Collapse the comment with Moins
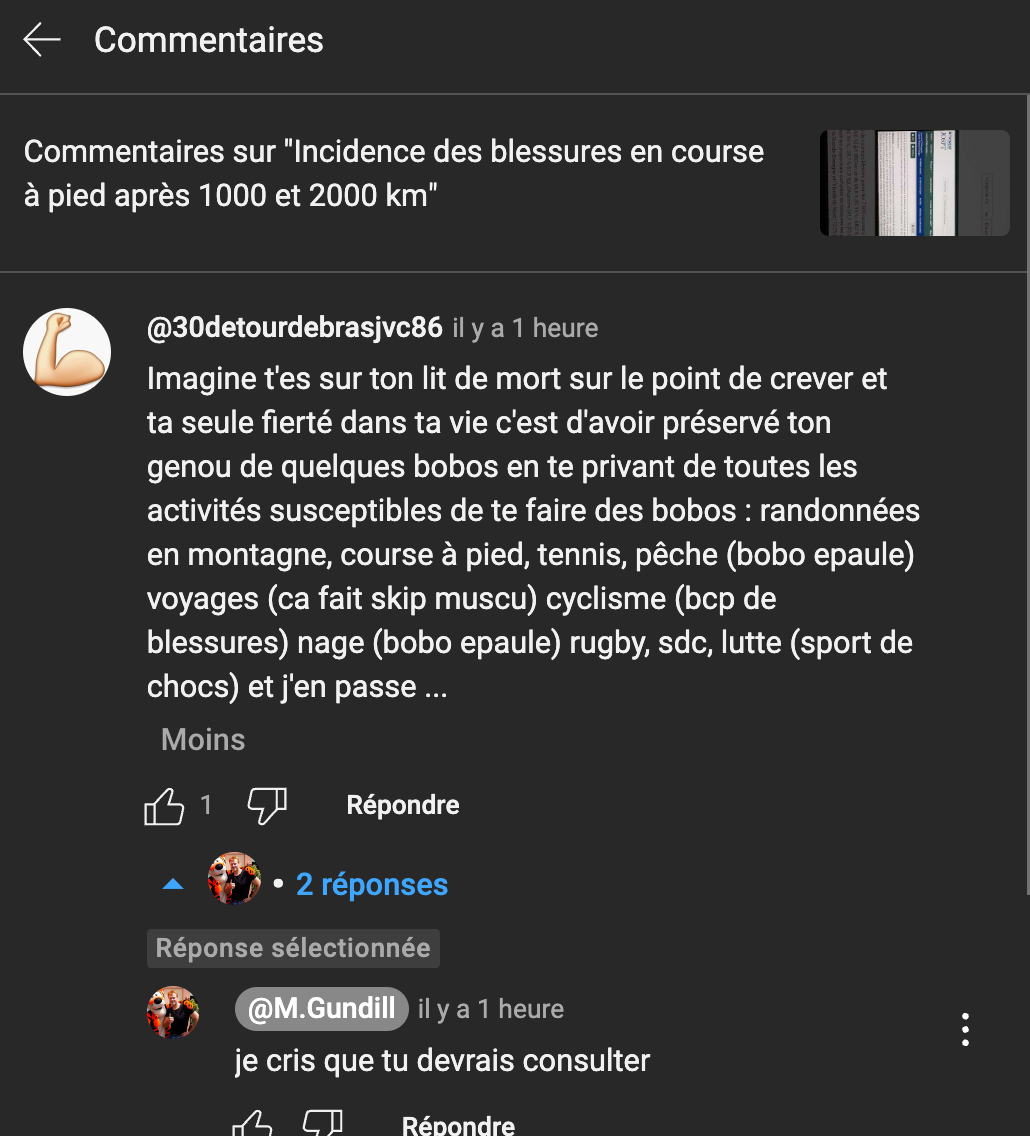Image resolution: width=1030 pixels, height=1136 pixels. [x=203, y=740]
